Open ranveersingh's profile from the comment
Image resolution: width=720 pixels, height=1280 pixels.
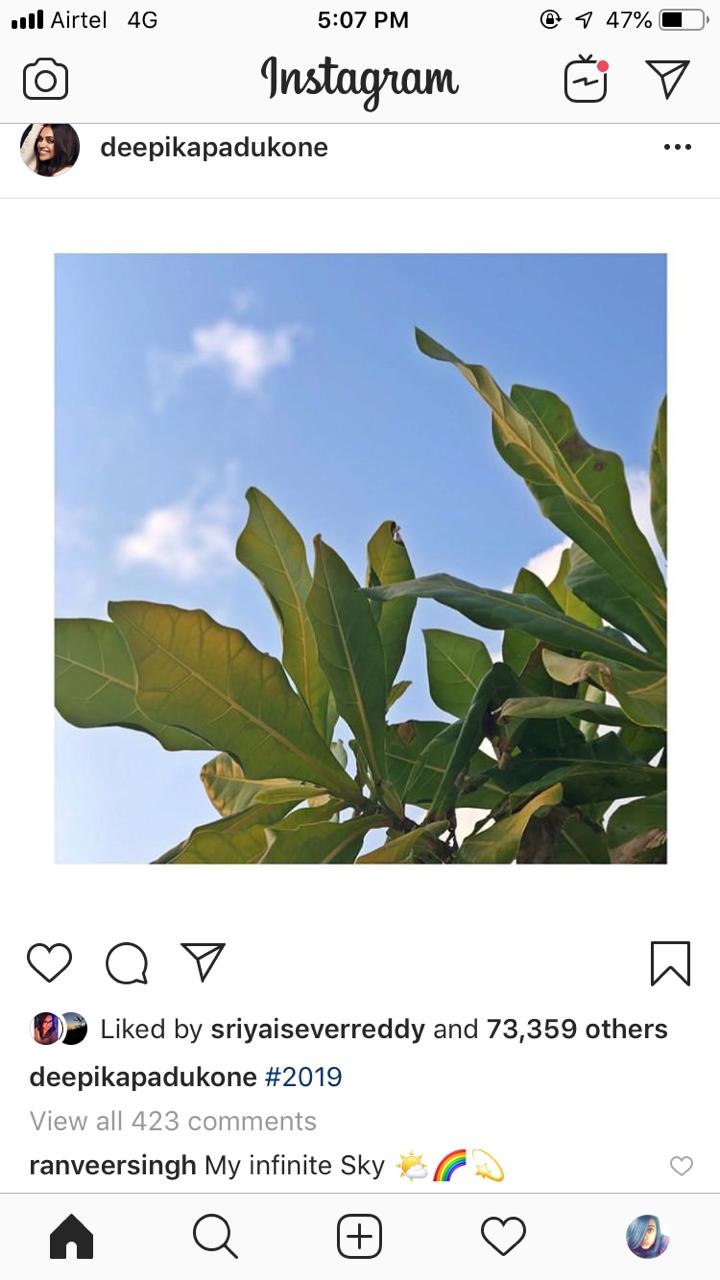coord(113,1166)
